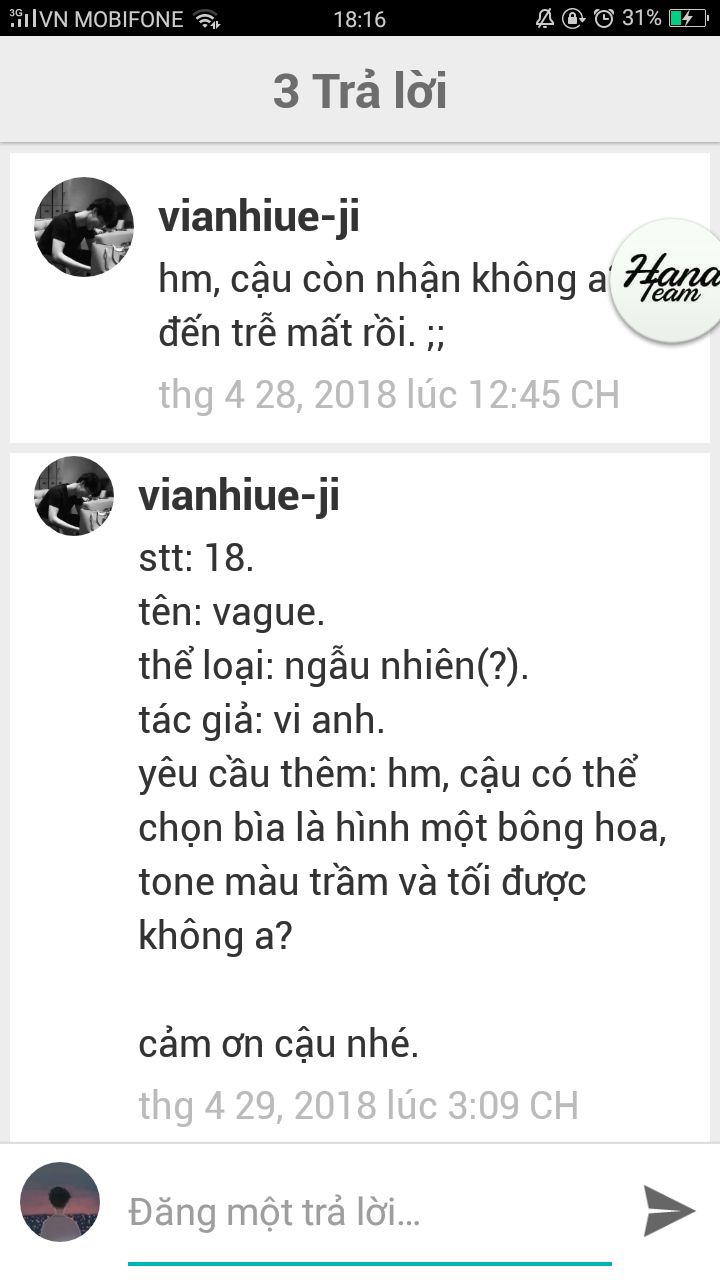Open the vianhiue-ji username on the first reply
This screenshot has width=720, height=1280.
[259, 218]
